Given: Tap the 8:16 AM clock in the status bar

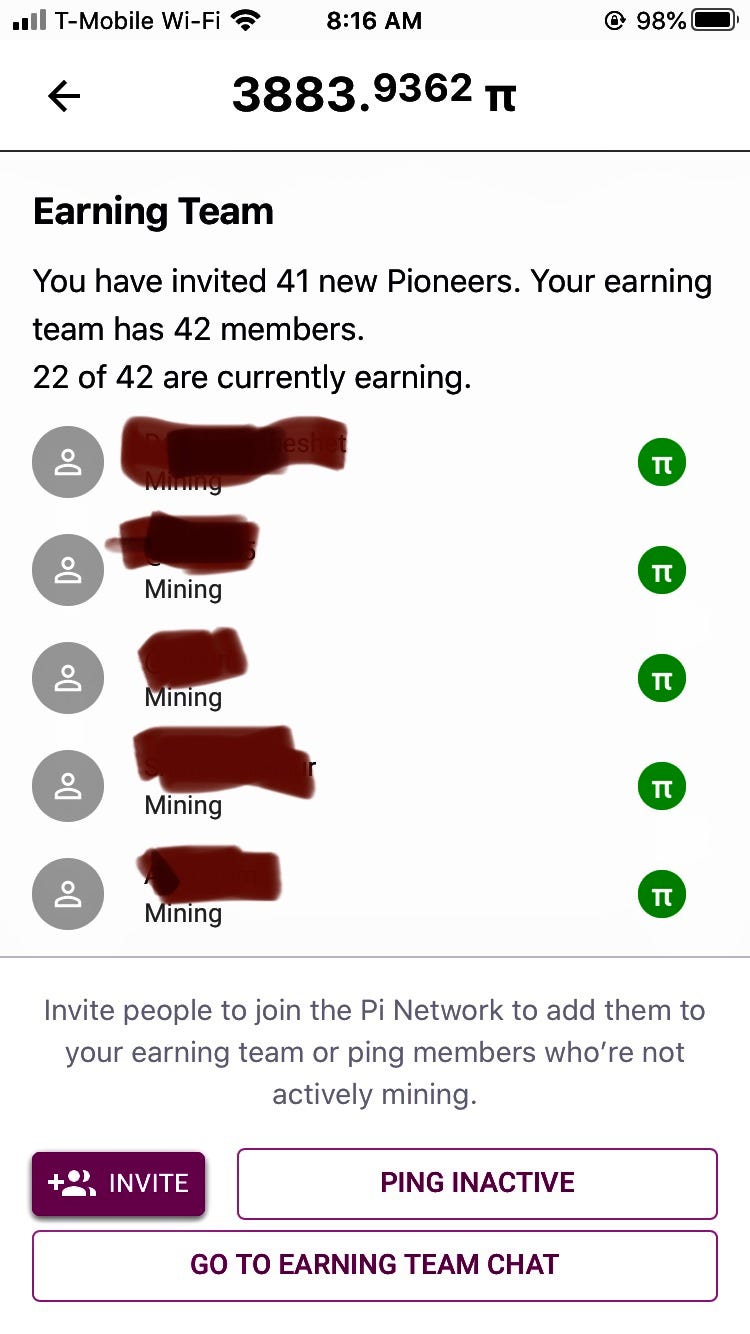Looking at the screenshot, I should (x=374, y=19).
